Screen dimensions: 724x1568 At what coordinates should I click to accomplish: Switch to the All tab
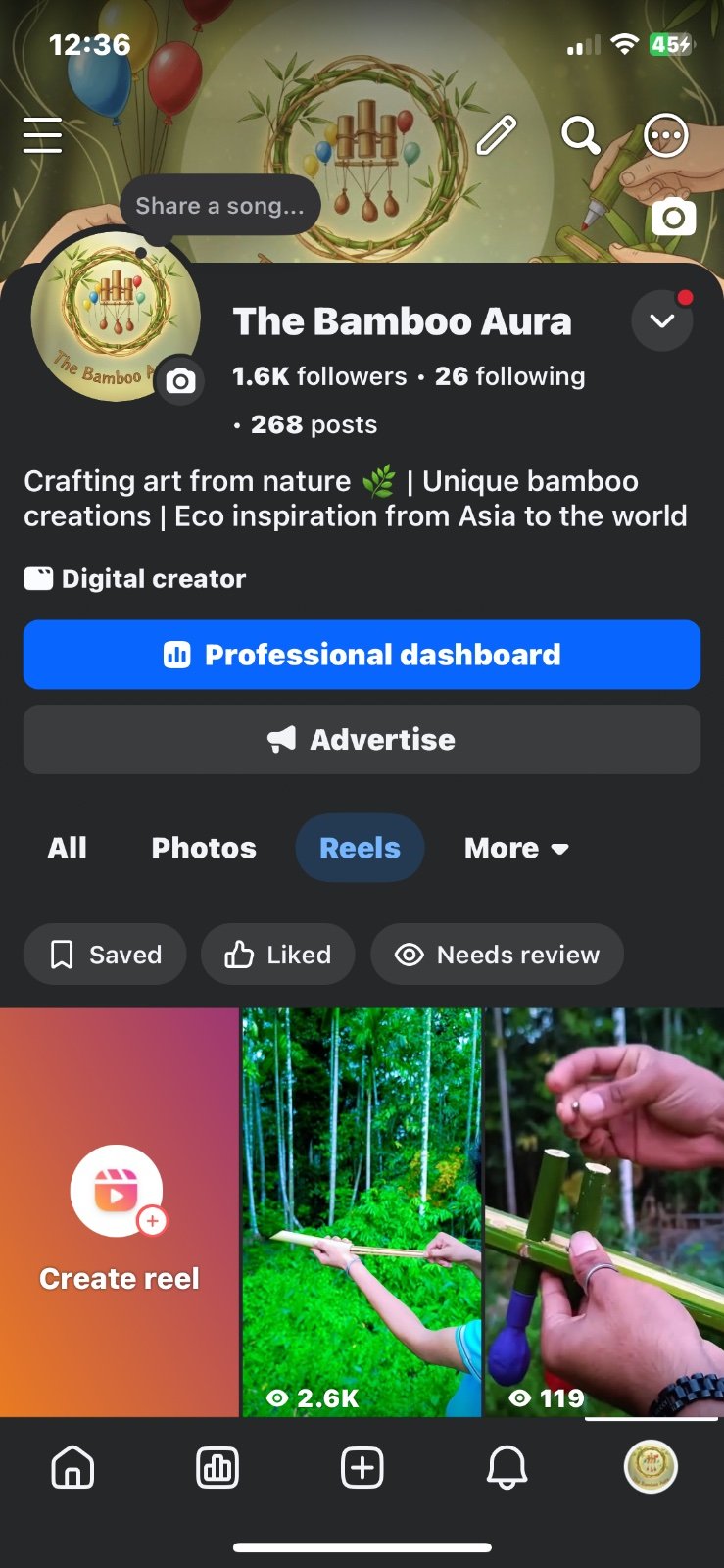(x=68, y=848)
